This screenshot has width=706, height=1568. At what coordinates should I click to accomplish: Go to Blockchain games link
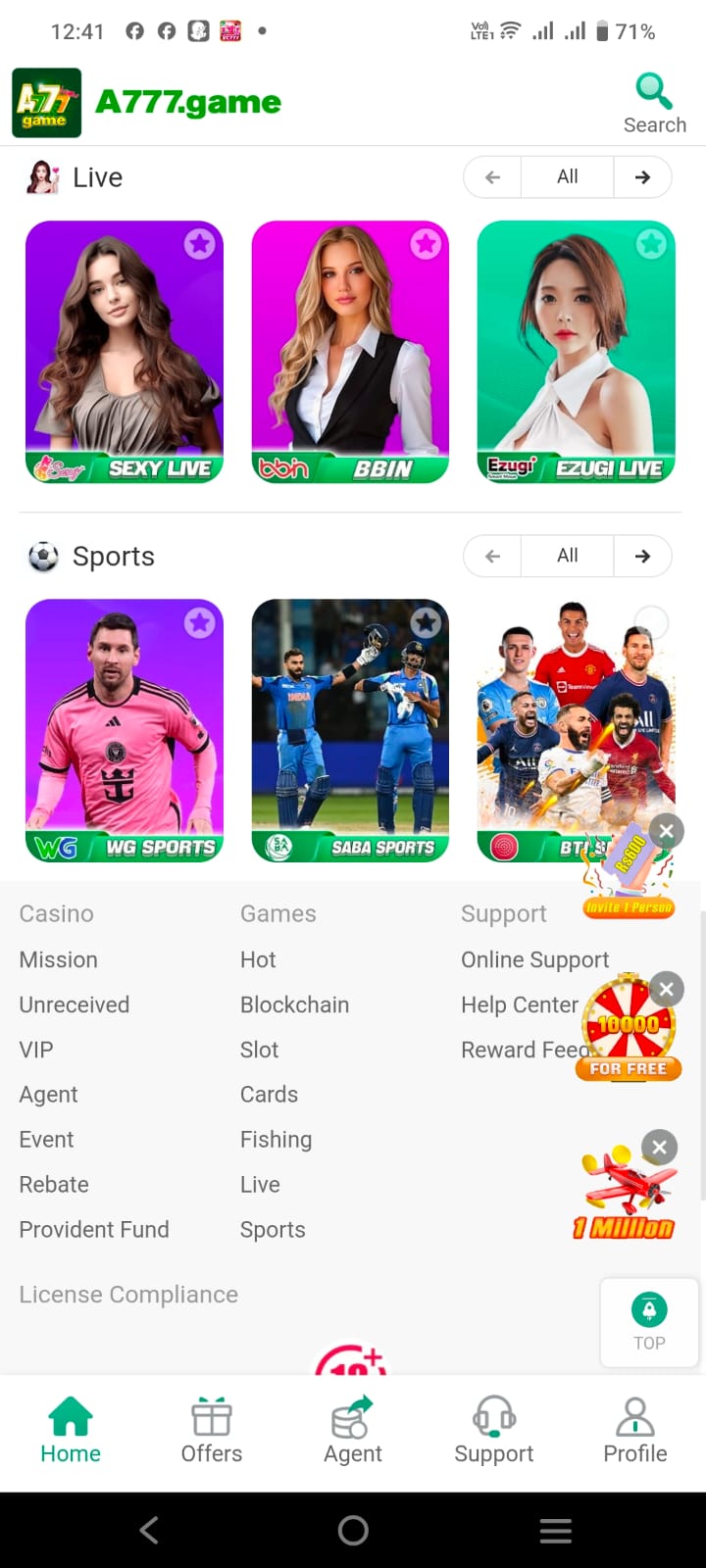(294, 1004)
